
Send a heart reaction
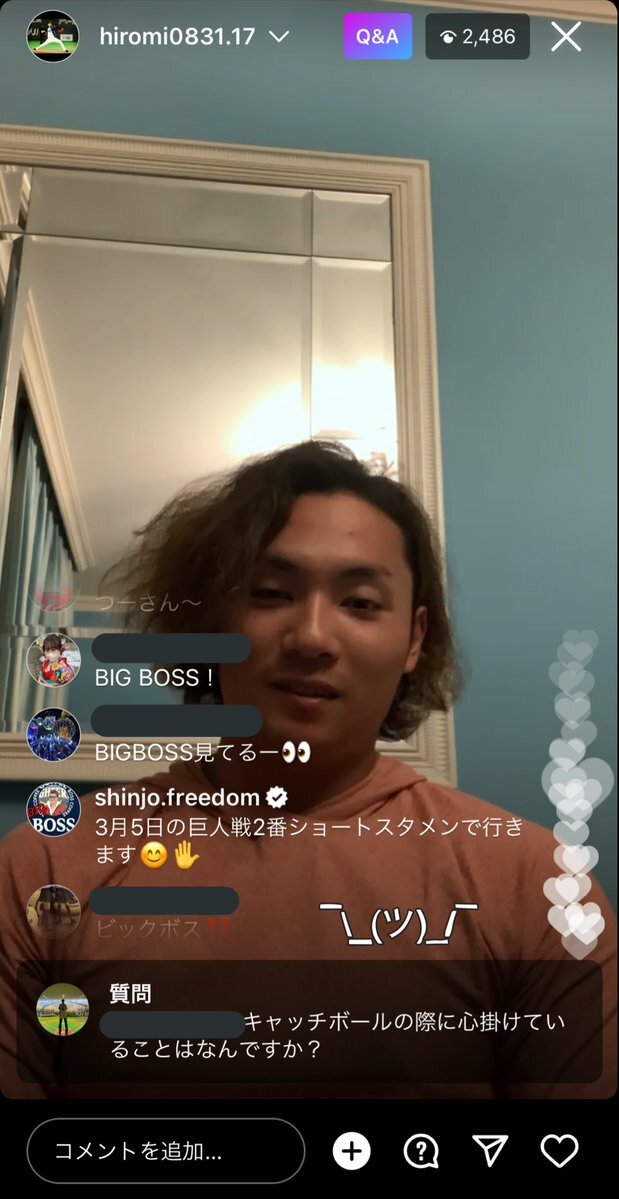coord(559,1151)
